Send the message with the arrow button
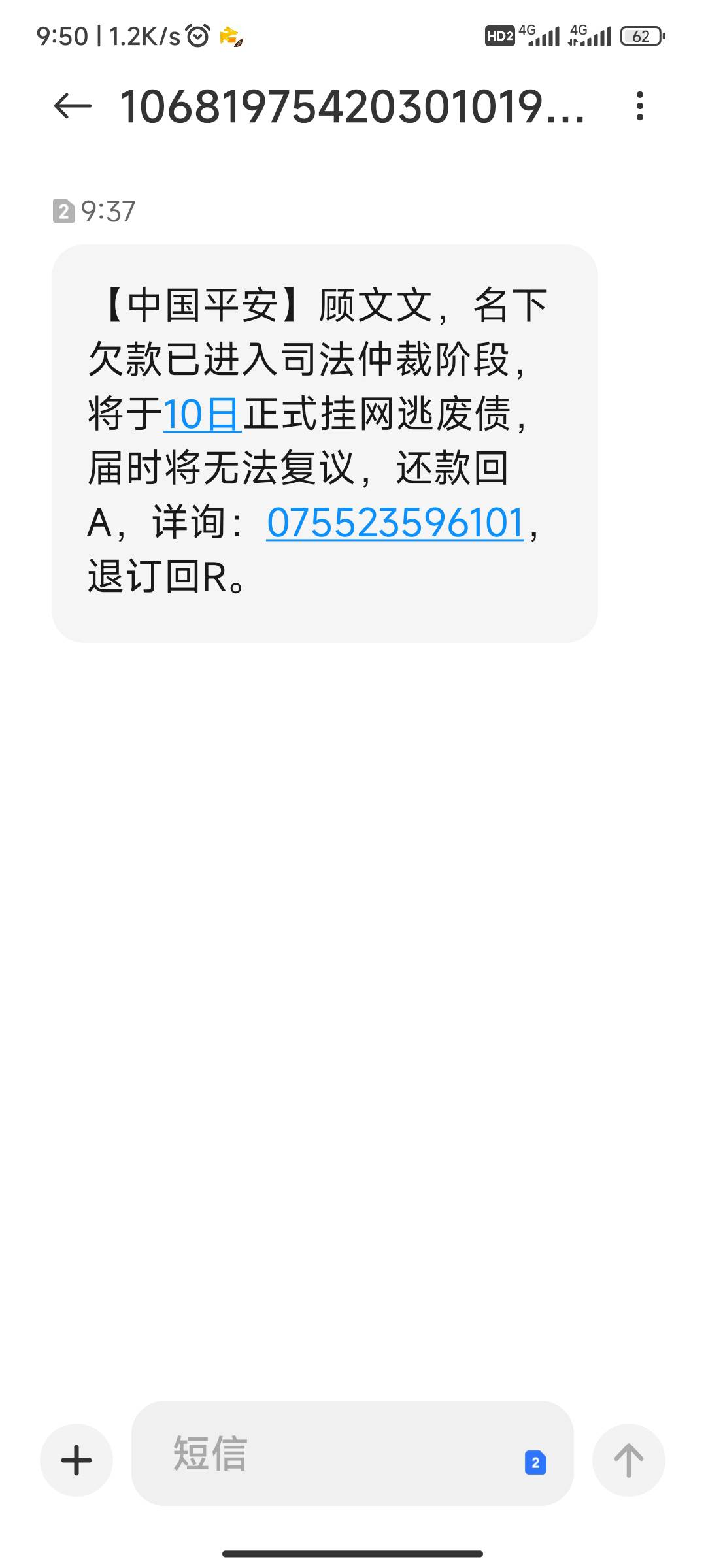Image resolution: width=706 pixels, height=1568 pixels. (629, 1460)
